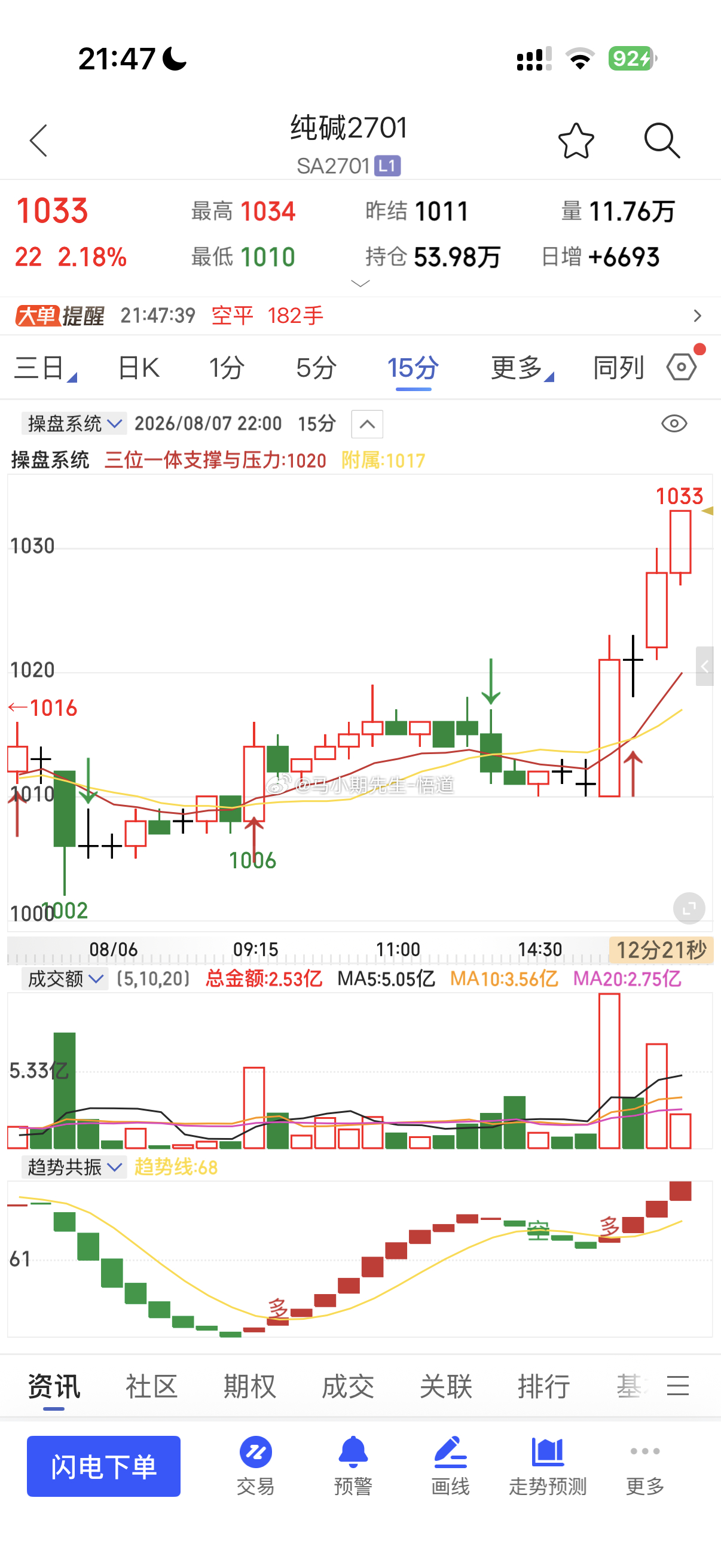This screenshot has height=1568, width=721.
Task: Go back using the top-left arrow
Action: pyautogui.click(x=38, y=141)
